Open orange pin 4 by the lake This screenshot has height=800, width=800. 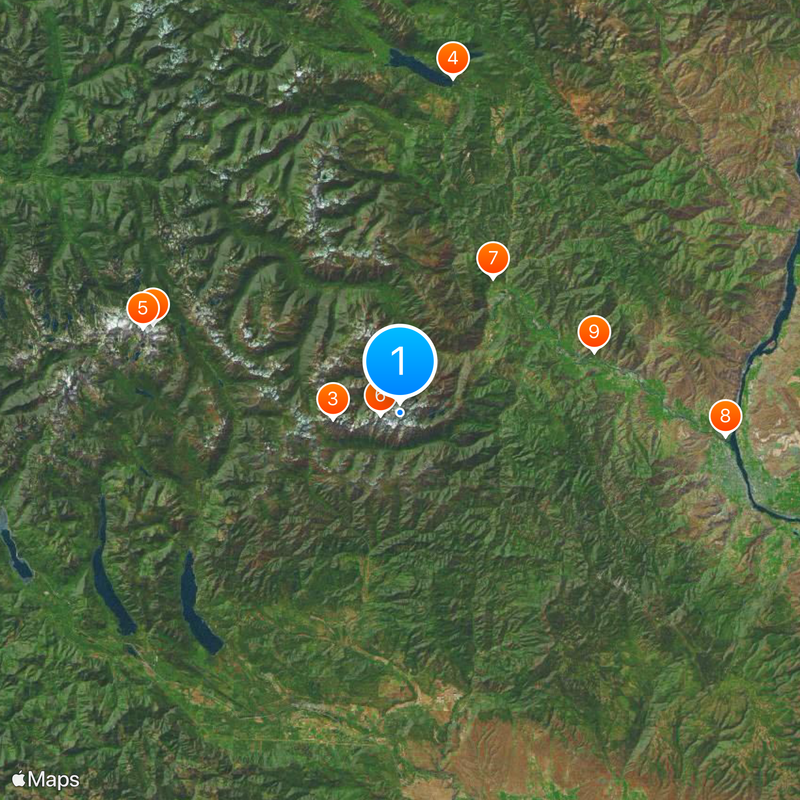pyautogui.click(x=453, y=59)
